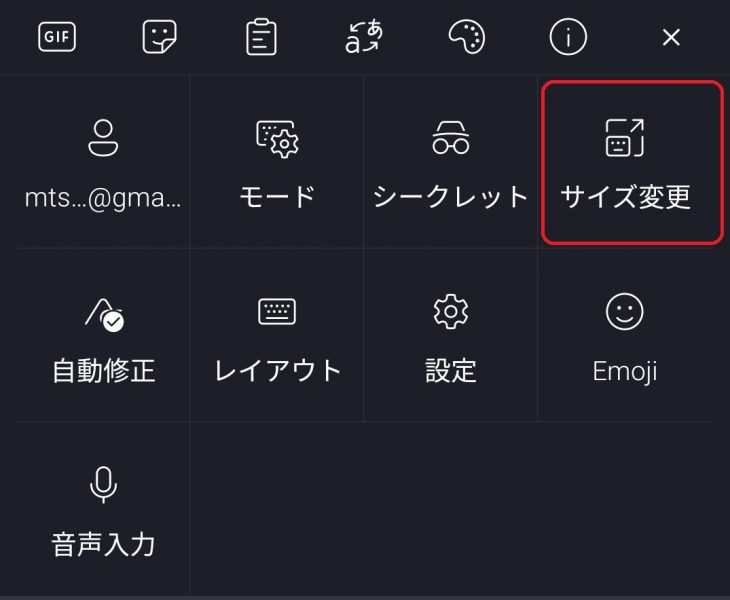Viewport: 730px width, 600px height.
Task: Open 設定 gear
Action: click(x=450, y=336)
